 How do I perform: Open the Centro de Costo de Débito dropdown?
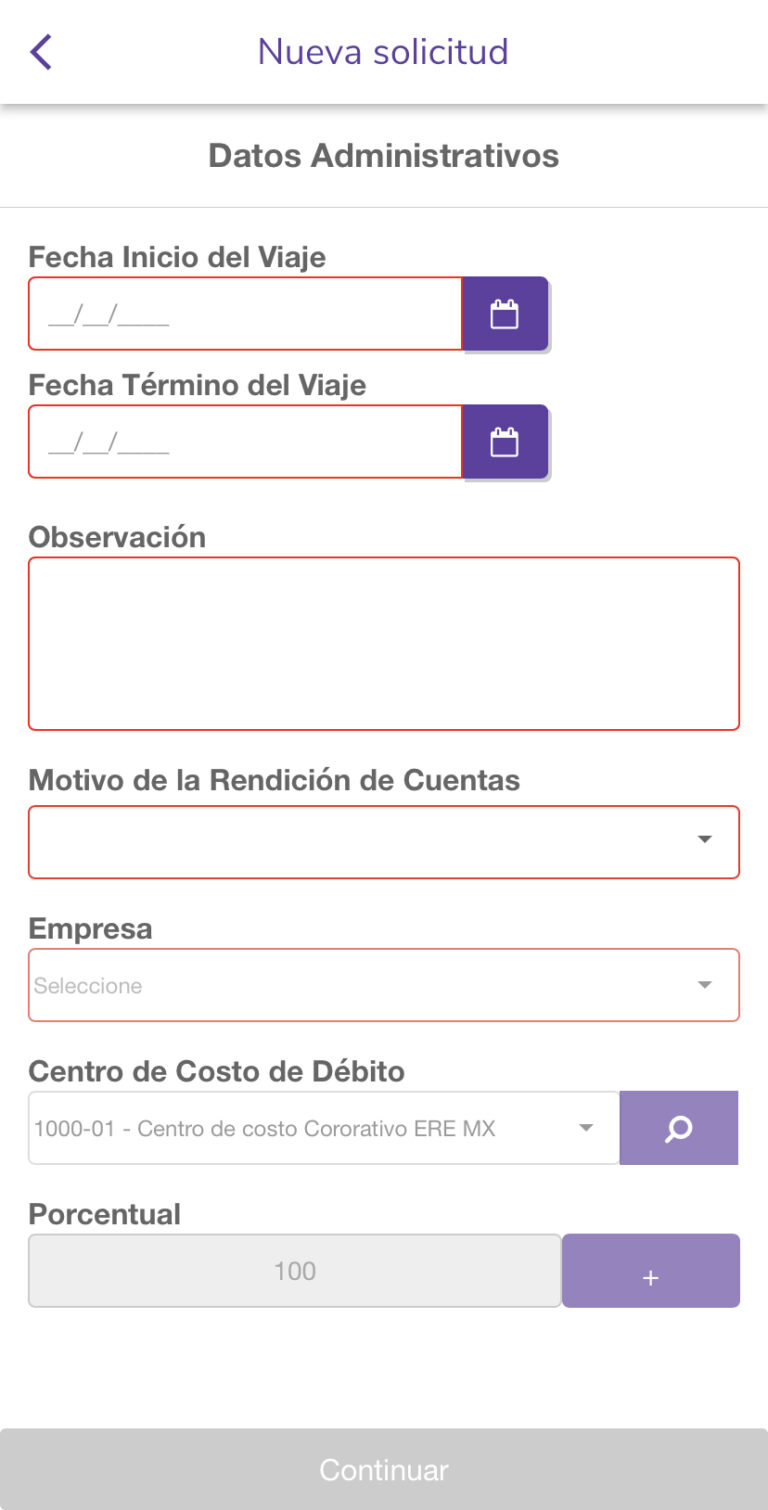(320, 1128)
